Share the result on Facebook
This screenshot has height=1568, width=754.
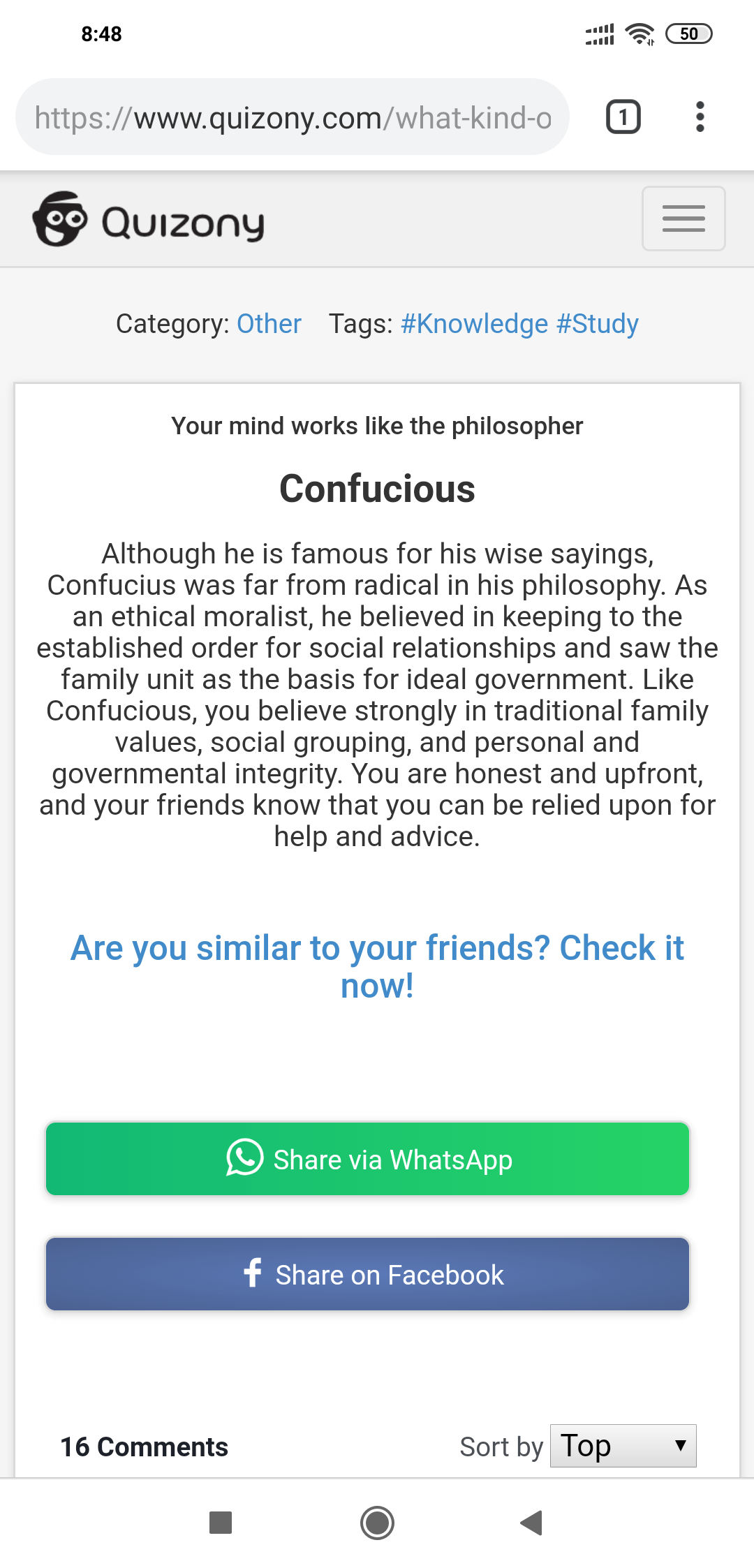(367, 1274)
